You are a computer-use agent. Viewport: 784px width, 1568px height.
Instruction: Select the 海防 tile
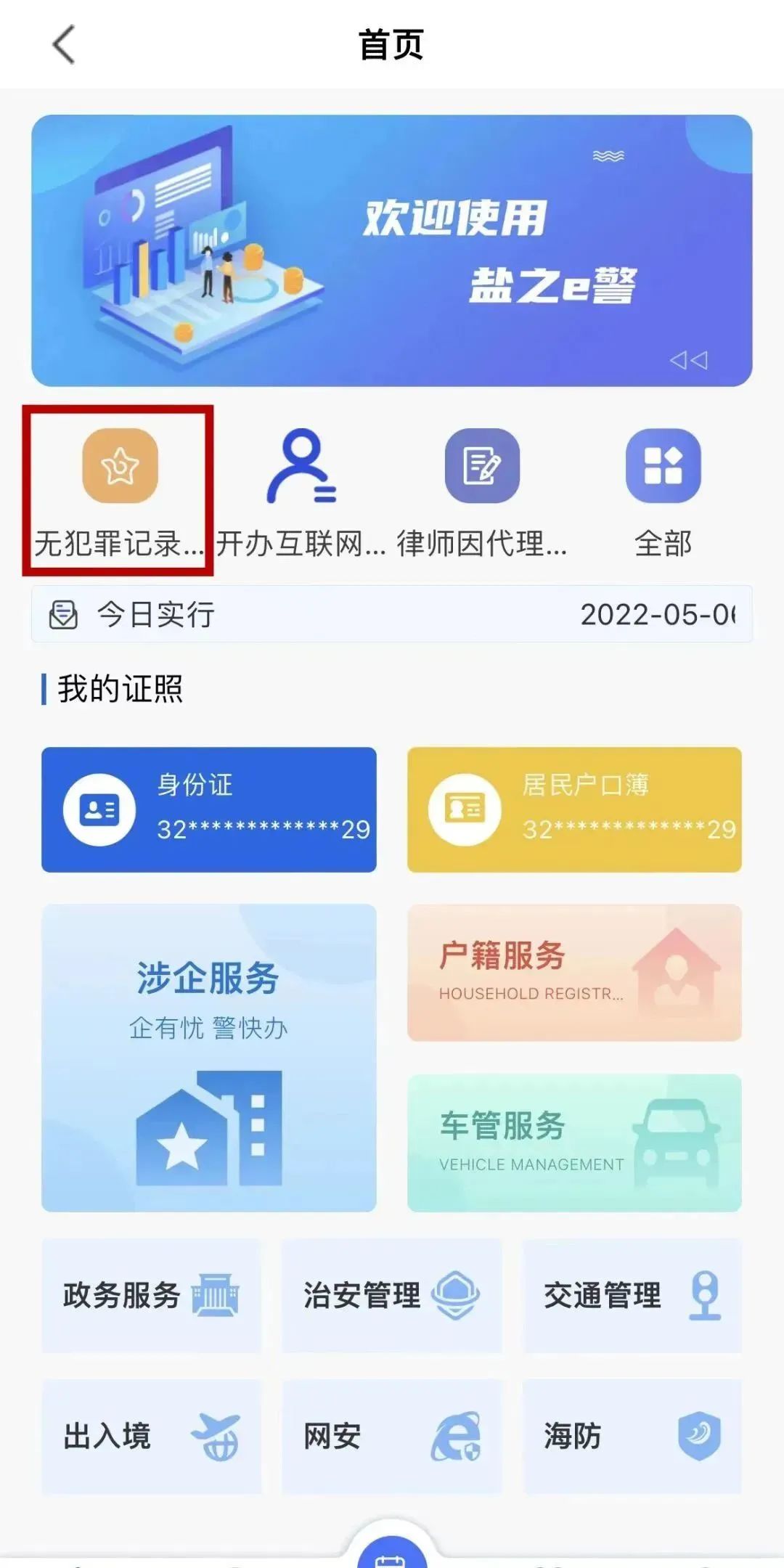[x=632, y=1436]
